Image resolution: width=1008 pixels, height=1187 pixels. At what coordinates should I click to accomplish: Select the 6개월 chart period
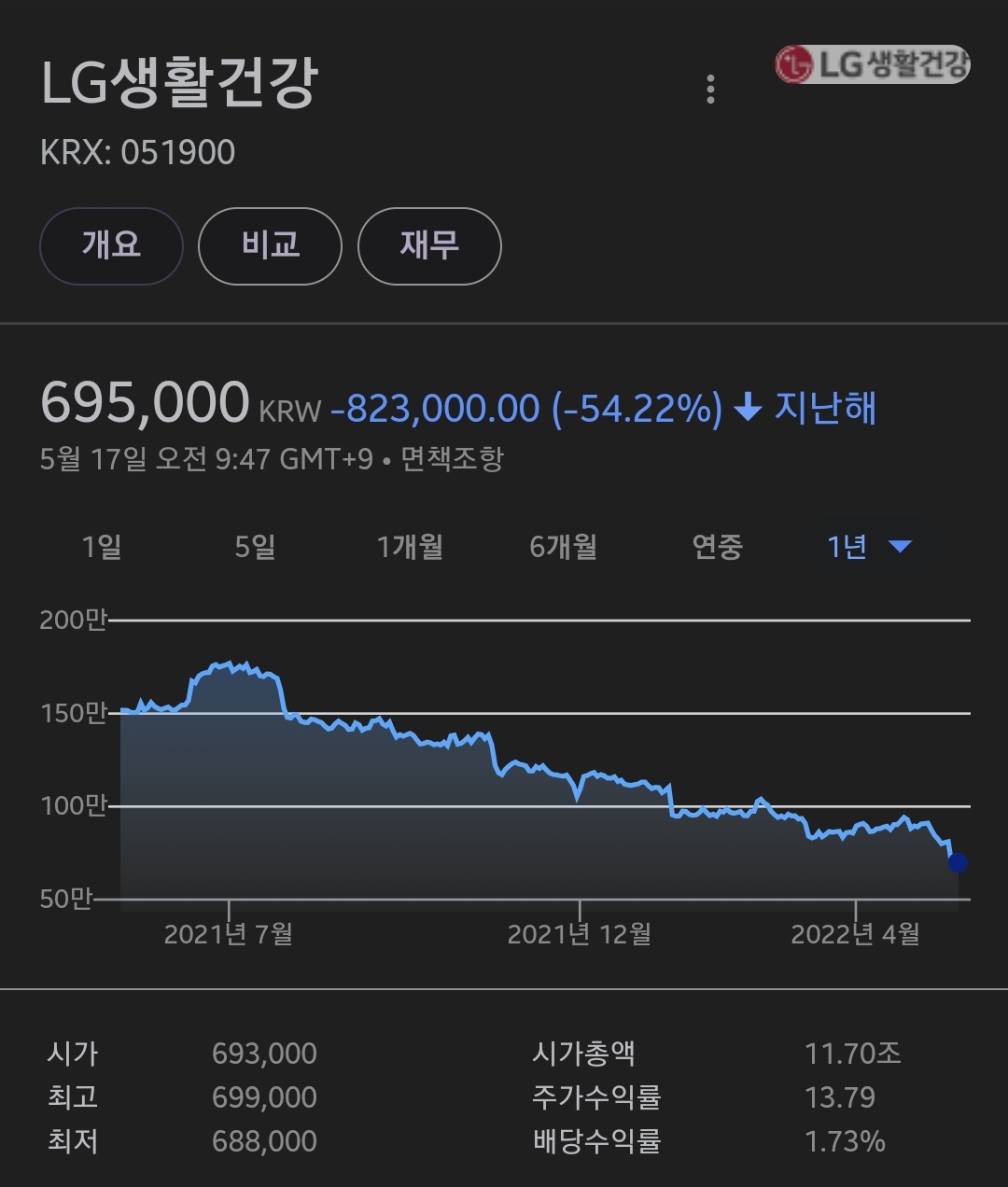click(563, 547)
